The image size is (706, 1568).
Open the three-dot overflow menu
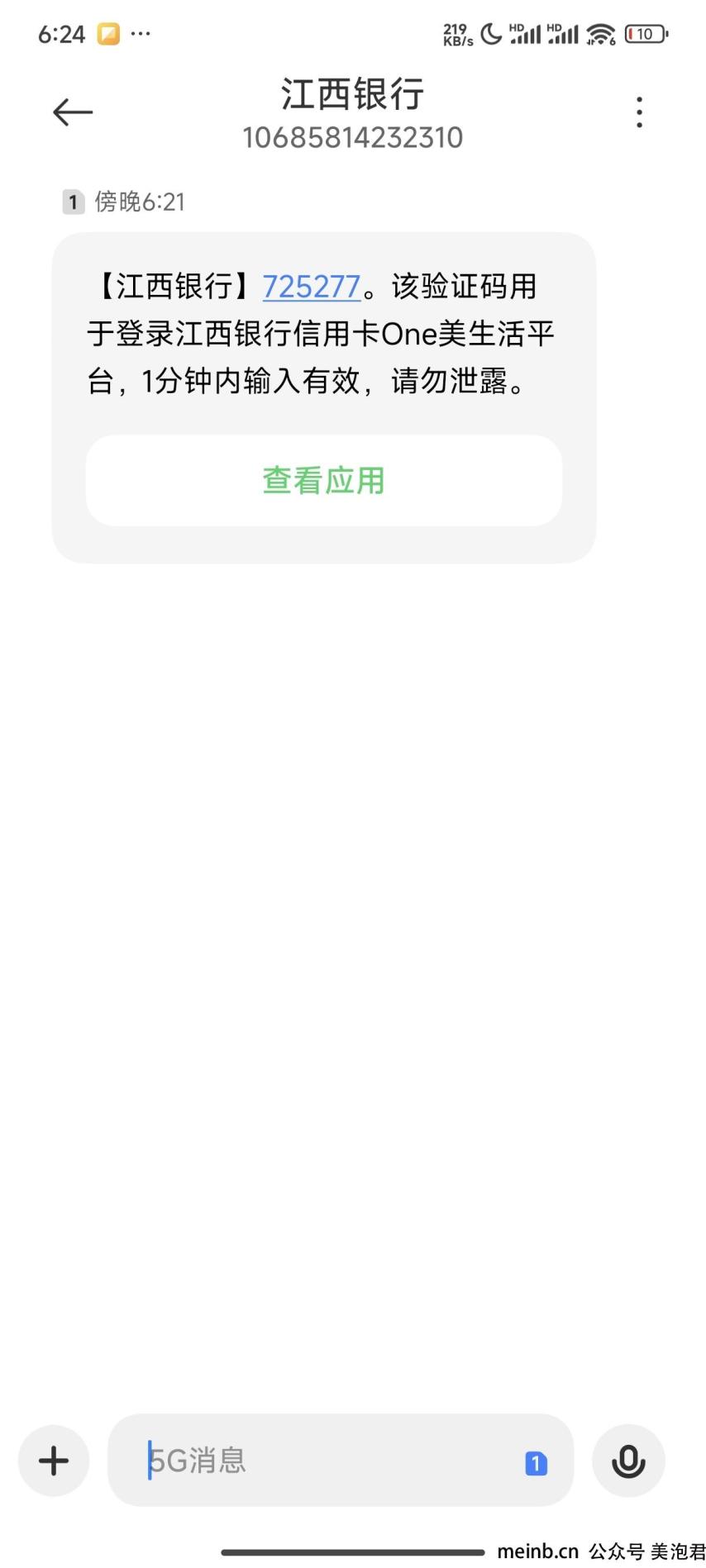[x=639, y=112]
